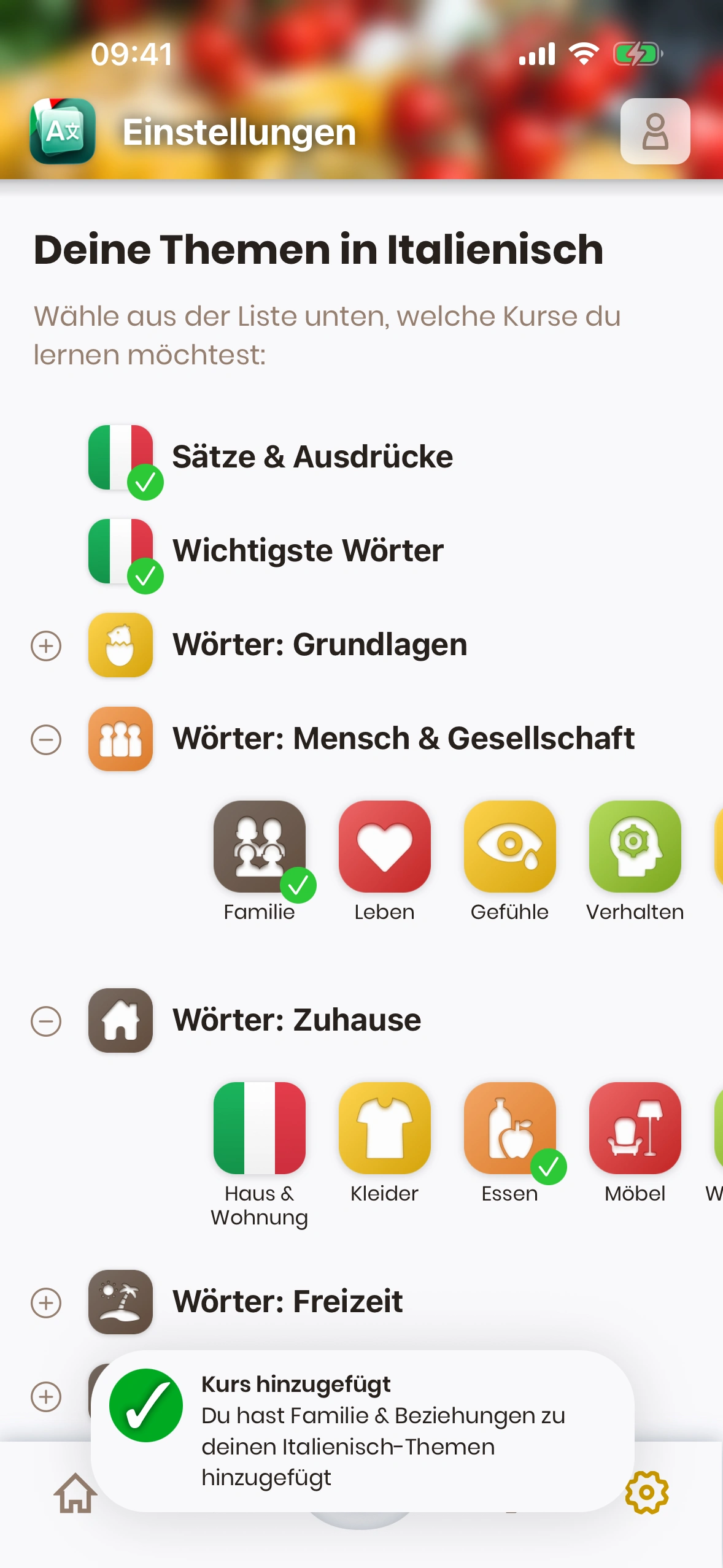The image size is (723, 1568).
Task: Collapse the Wörter: Zuhause section
Action: point(46,1021)
